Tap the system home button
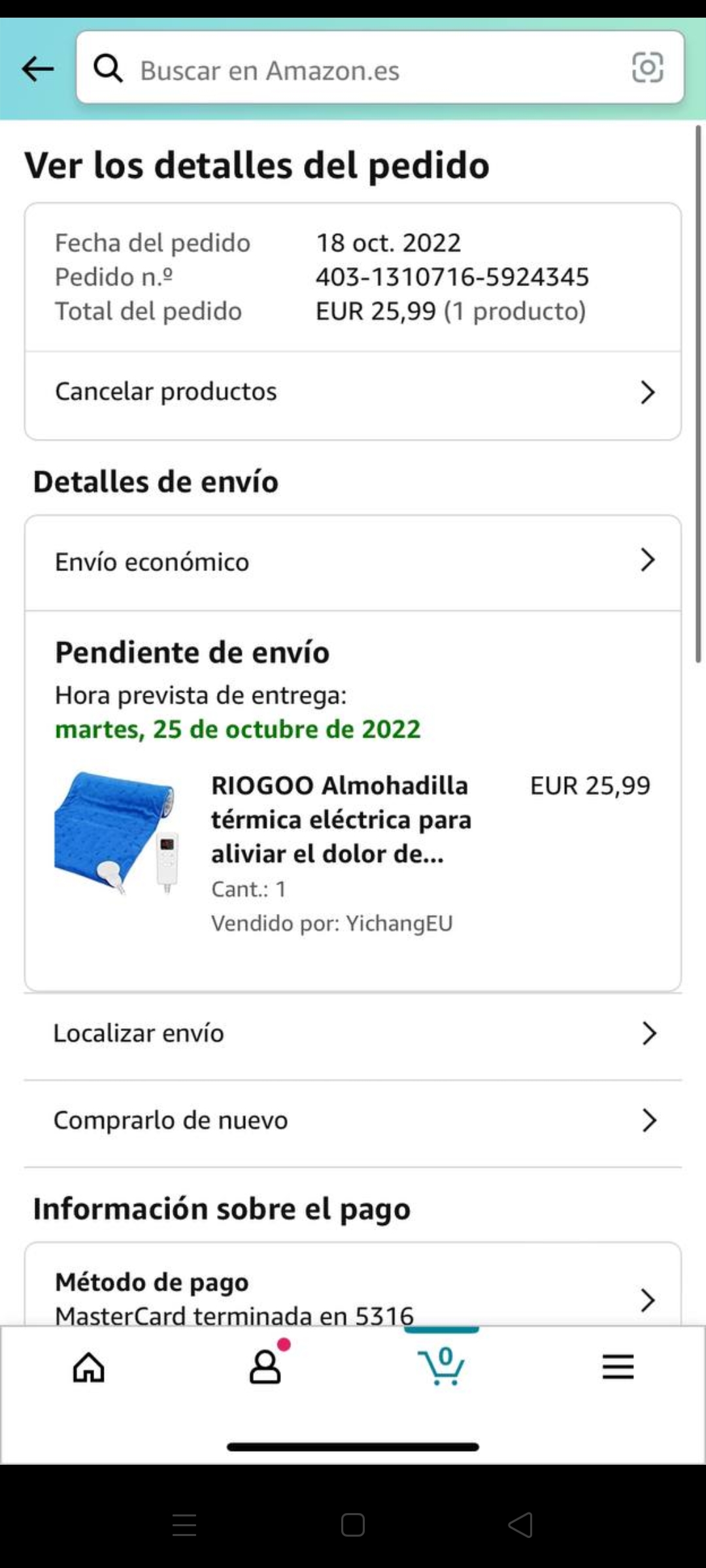This screenshot has height=1568, width=706. tap(353, 1525)
